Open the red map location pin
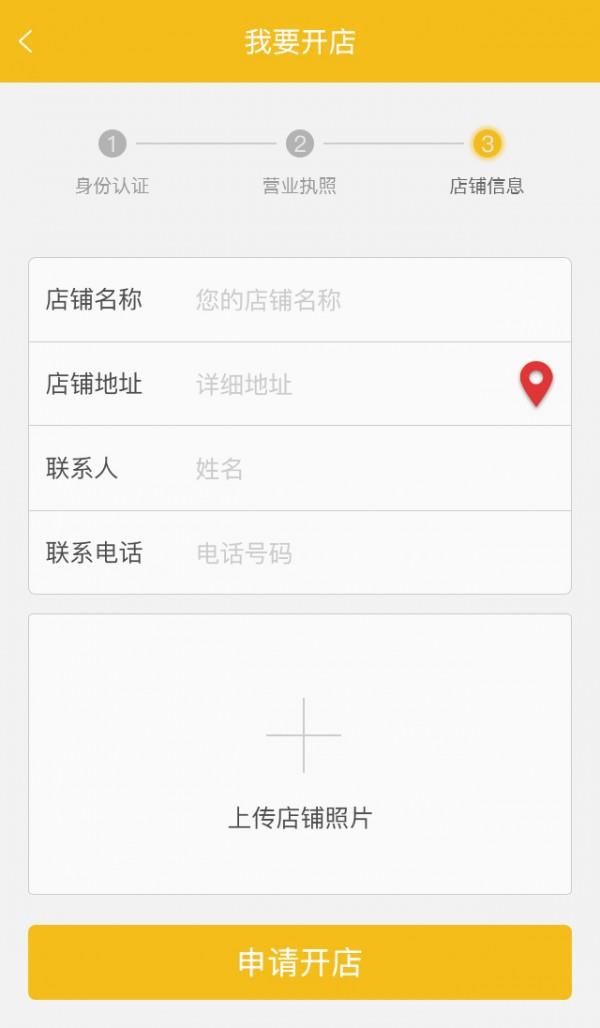Viewport: 600px width, 1028px height. click(x=536, y=384)
